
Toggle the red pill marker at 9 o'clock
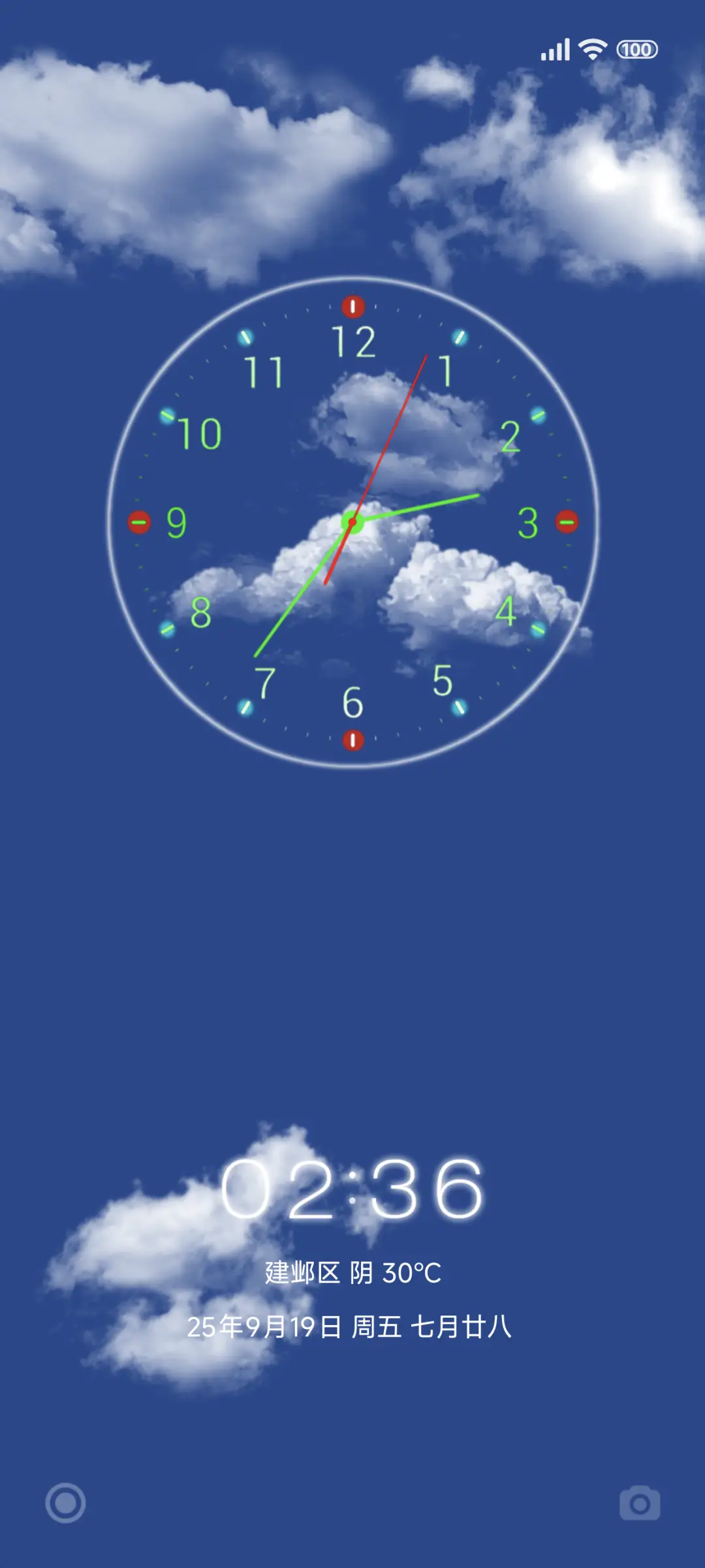(x=139, y=520)
